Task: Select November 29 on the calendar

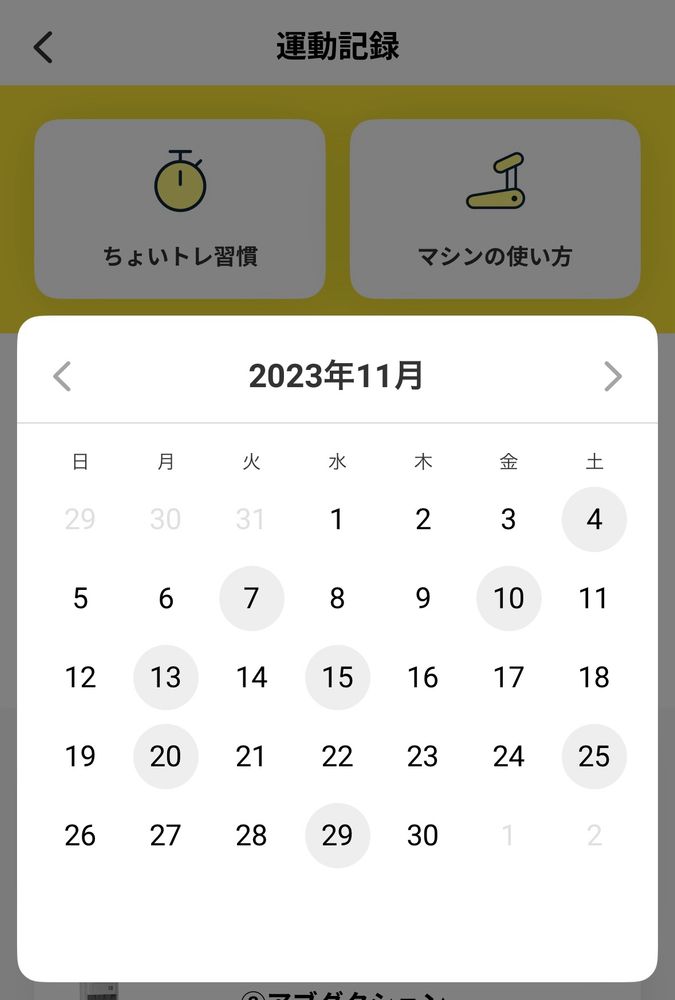Action: click(x=337, y=835)
